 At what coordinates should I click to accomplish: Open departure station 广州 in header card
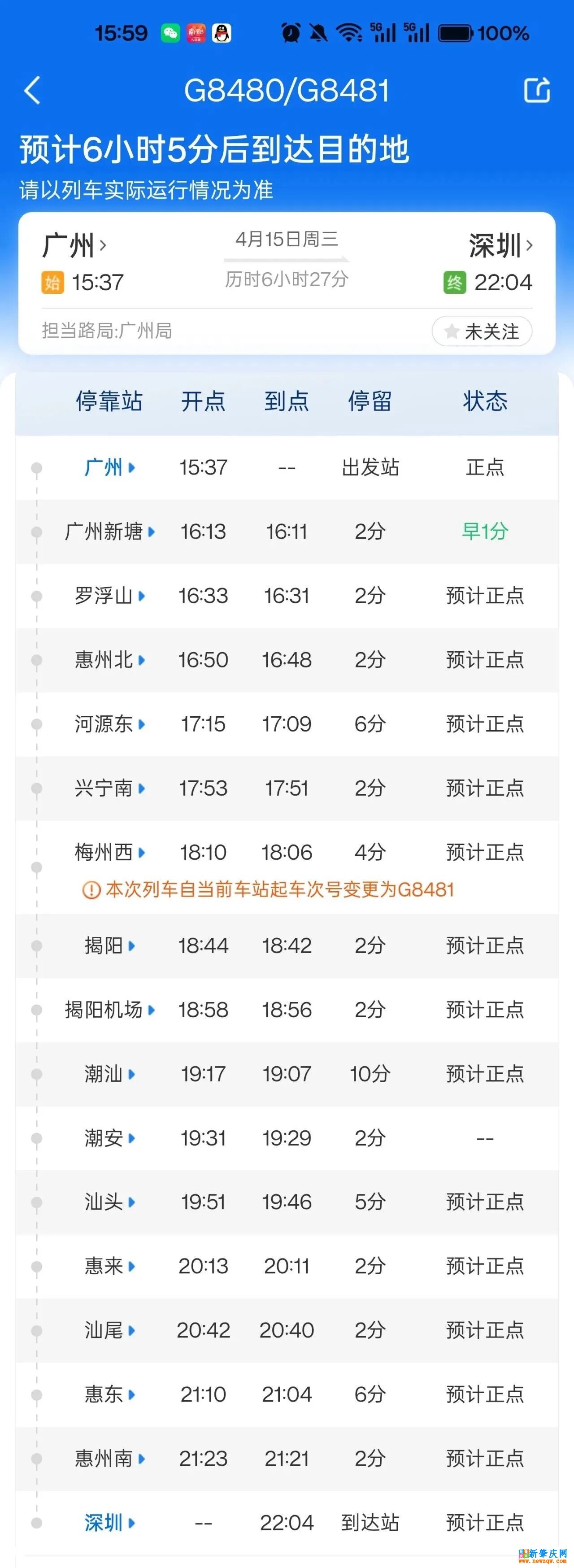(x=74, y=245)
